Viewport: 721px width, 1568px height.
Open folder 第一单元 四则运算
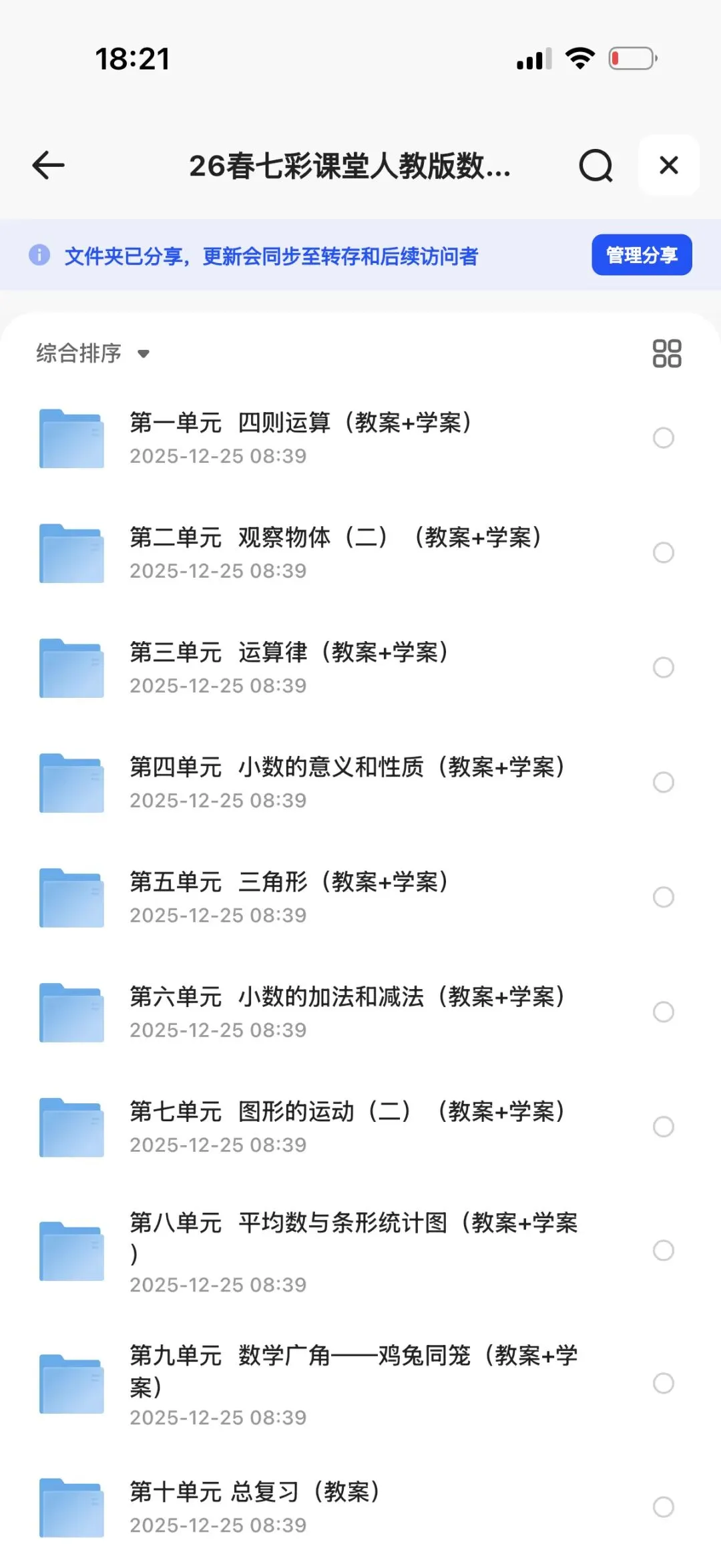pyautogui.click(x=300, y=437)
